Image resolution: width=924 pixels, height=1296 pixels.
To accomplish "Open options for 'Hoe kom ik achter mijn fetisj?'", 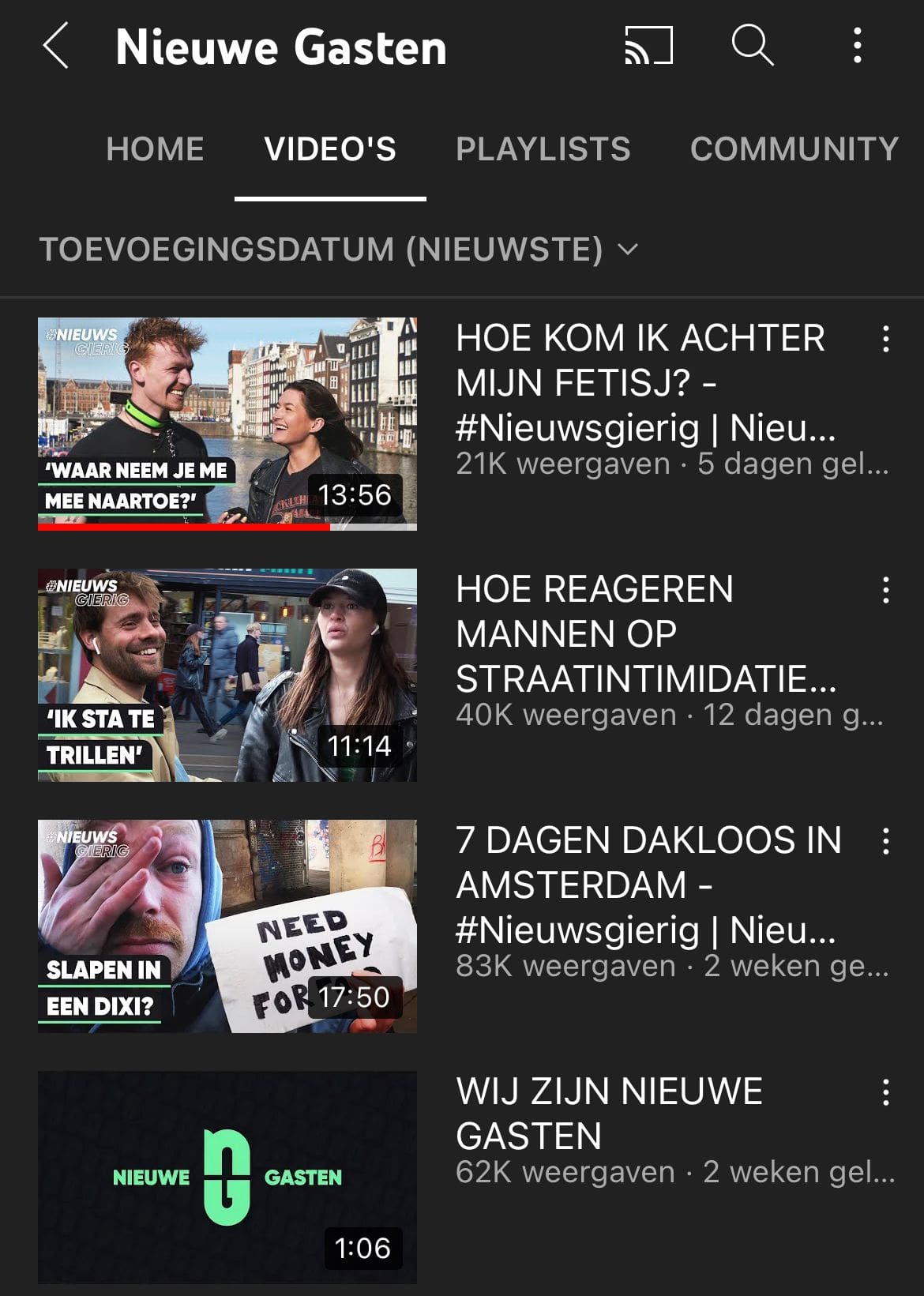I will 886,339.
